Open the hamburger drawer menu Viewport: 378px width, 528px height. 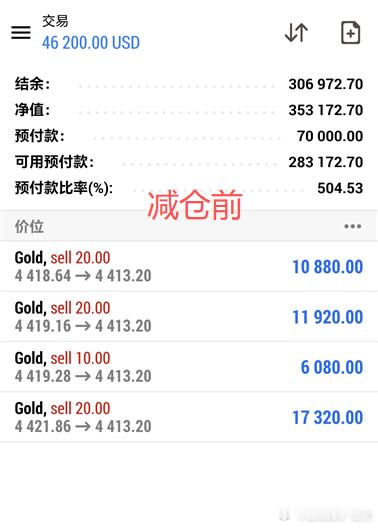pos(21,33)
